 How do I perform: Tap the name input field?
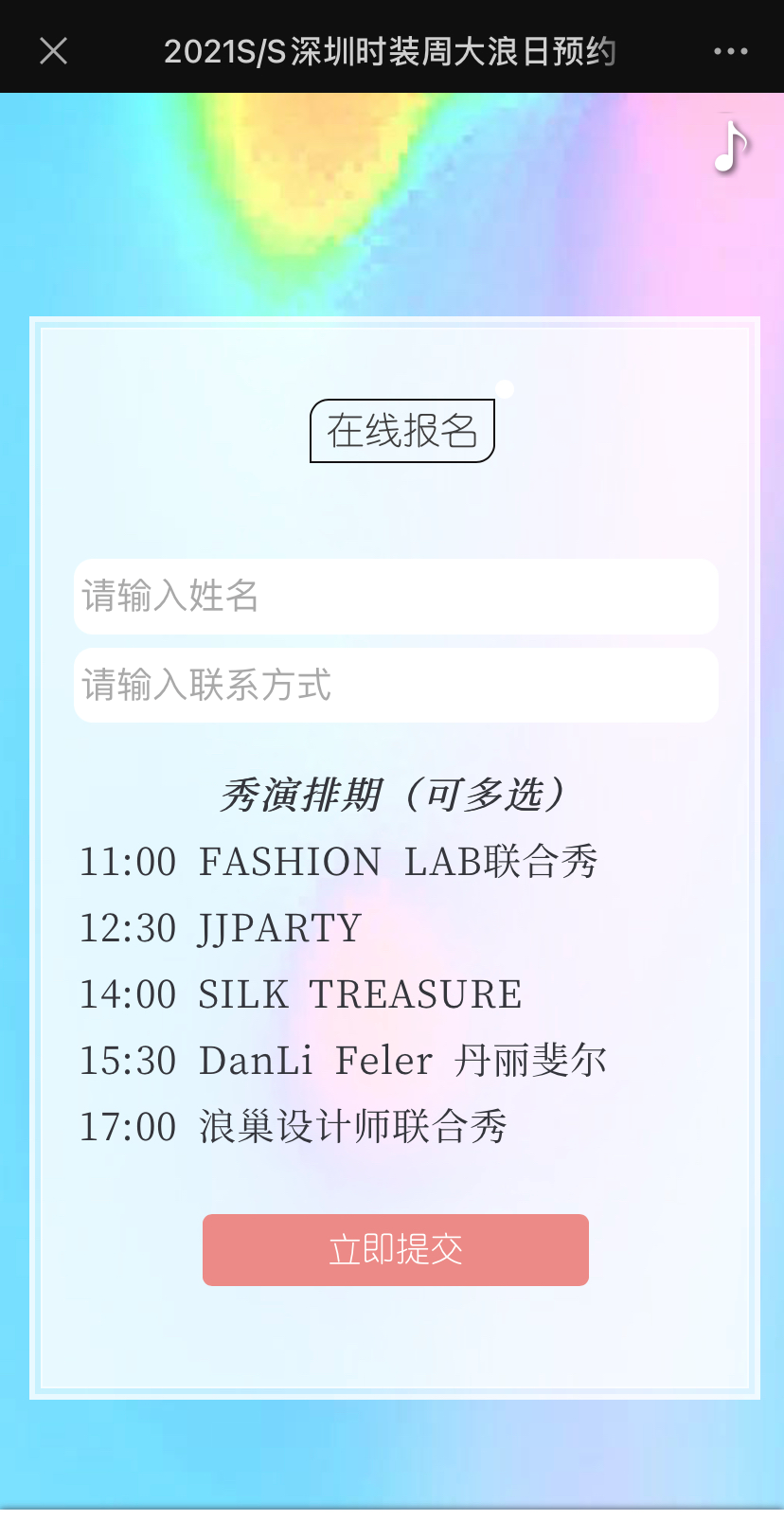pos(396,597)
